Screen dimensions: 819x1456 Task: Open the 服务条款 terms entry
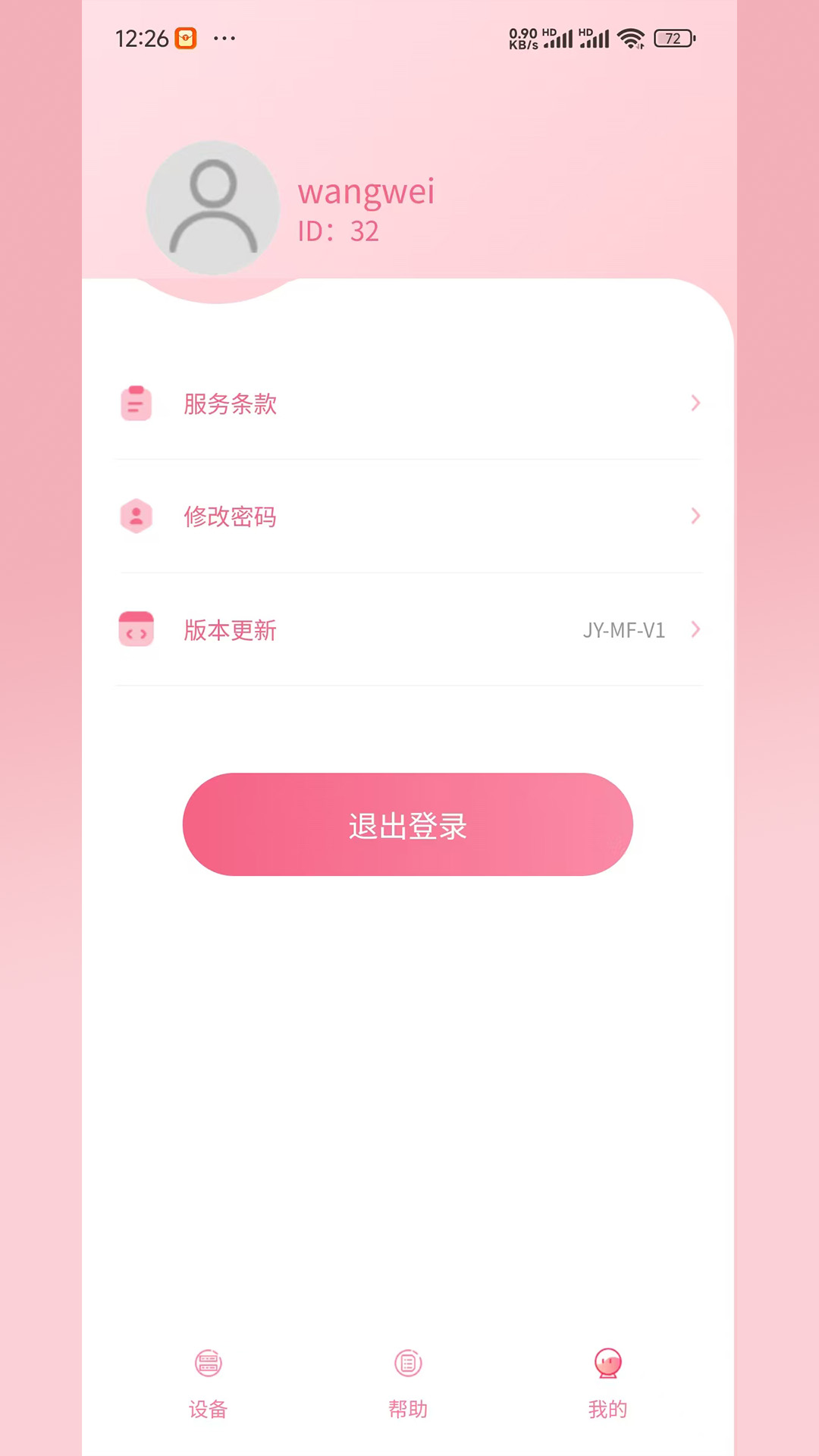coord(231,403)
